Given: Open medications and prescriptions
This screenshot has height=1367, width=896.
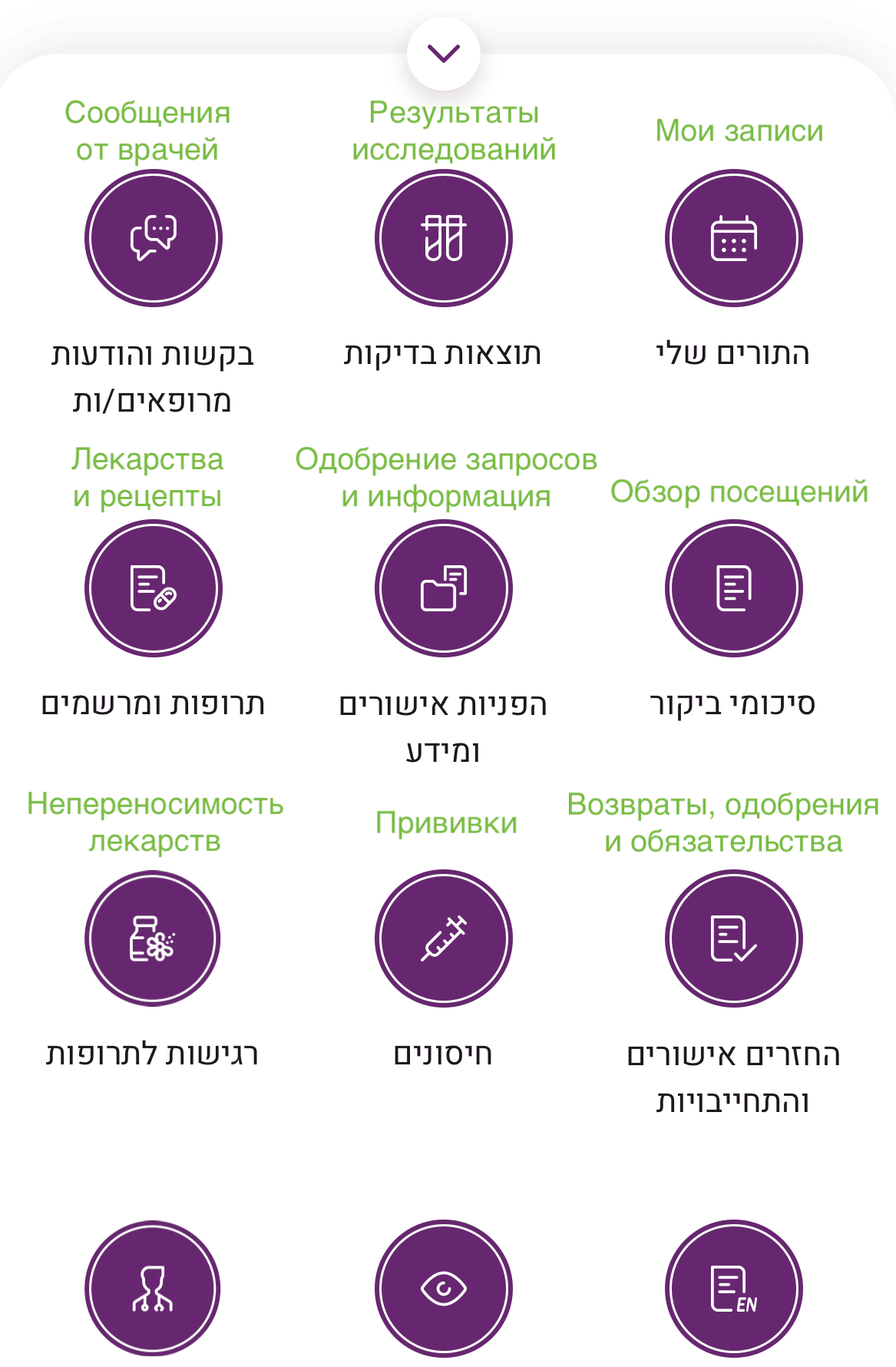Looking at the screenshot, I should [154, 588].
